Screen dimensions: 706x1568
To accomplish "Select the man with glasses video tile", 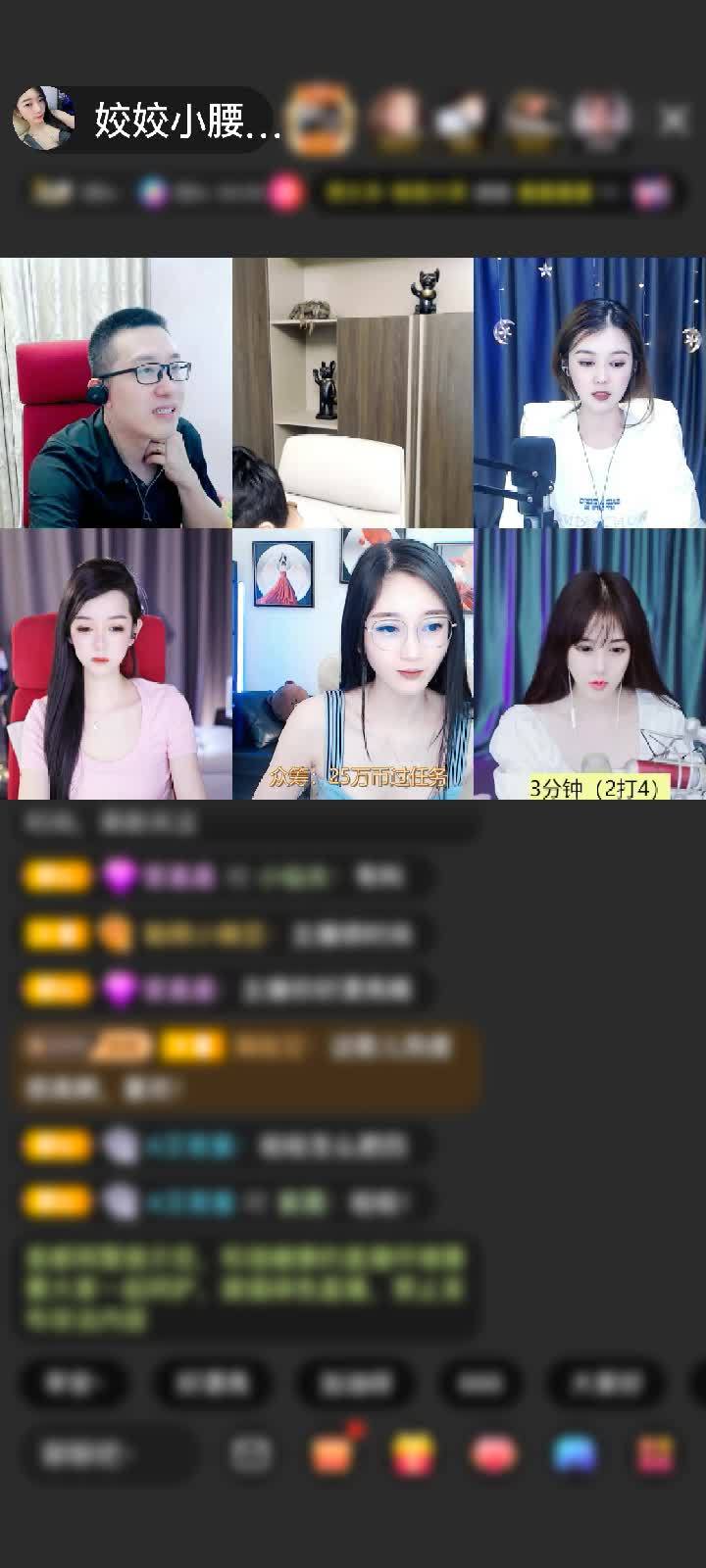I will pos(116,393).
